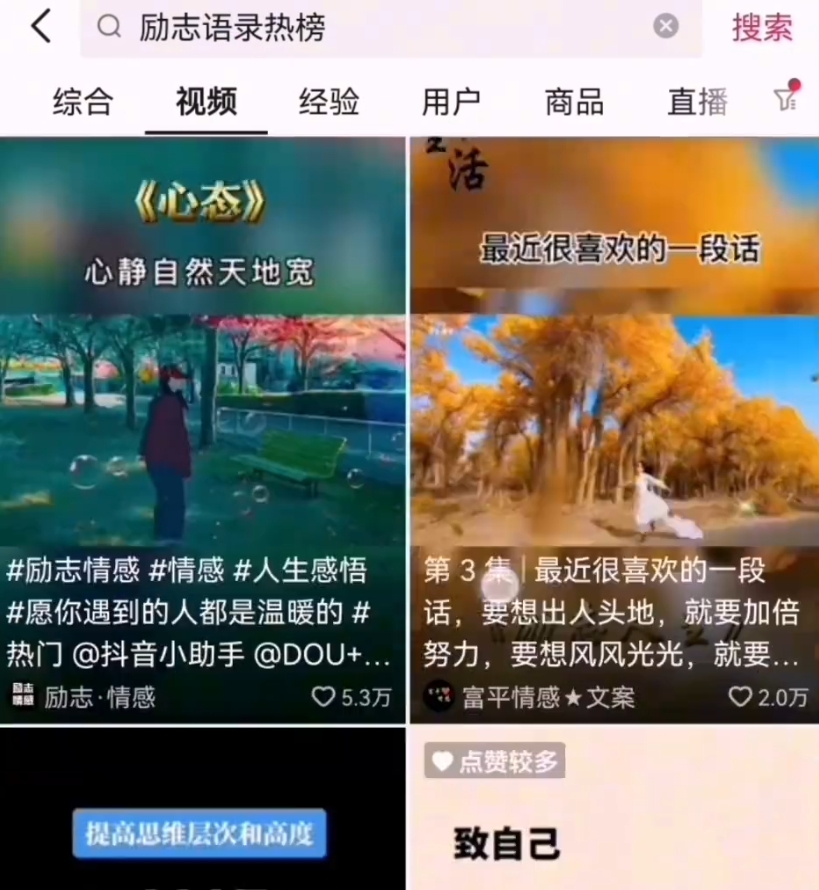View the 富平情感★文案 author profile
819x890 pixels.
tap(532, 697)
